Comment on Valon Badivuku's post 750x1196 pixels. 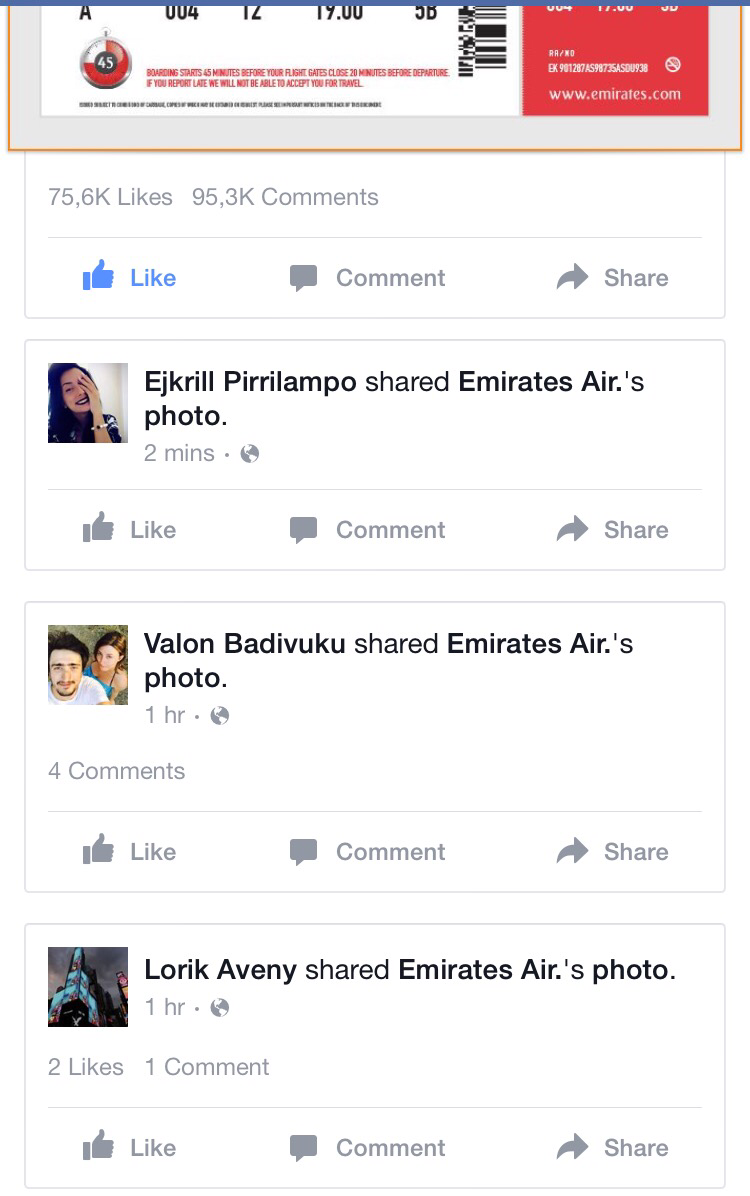(368, 851)
